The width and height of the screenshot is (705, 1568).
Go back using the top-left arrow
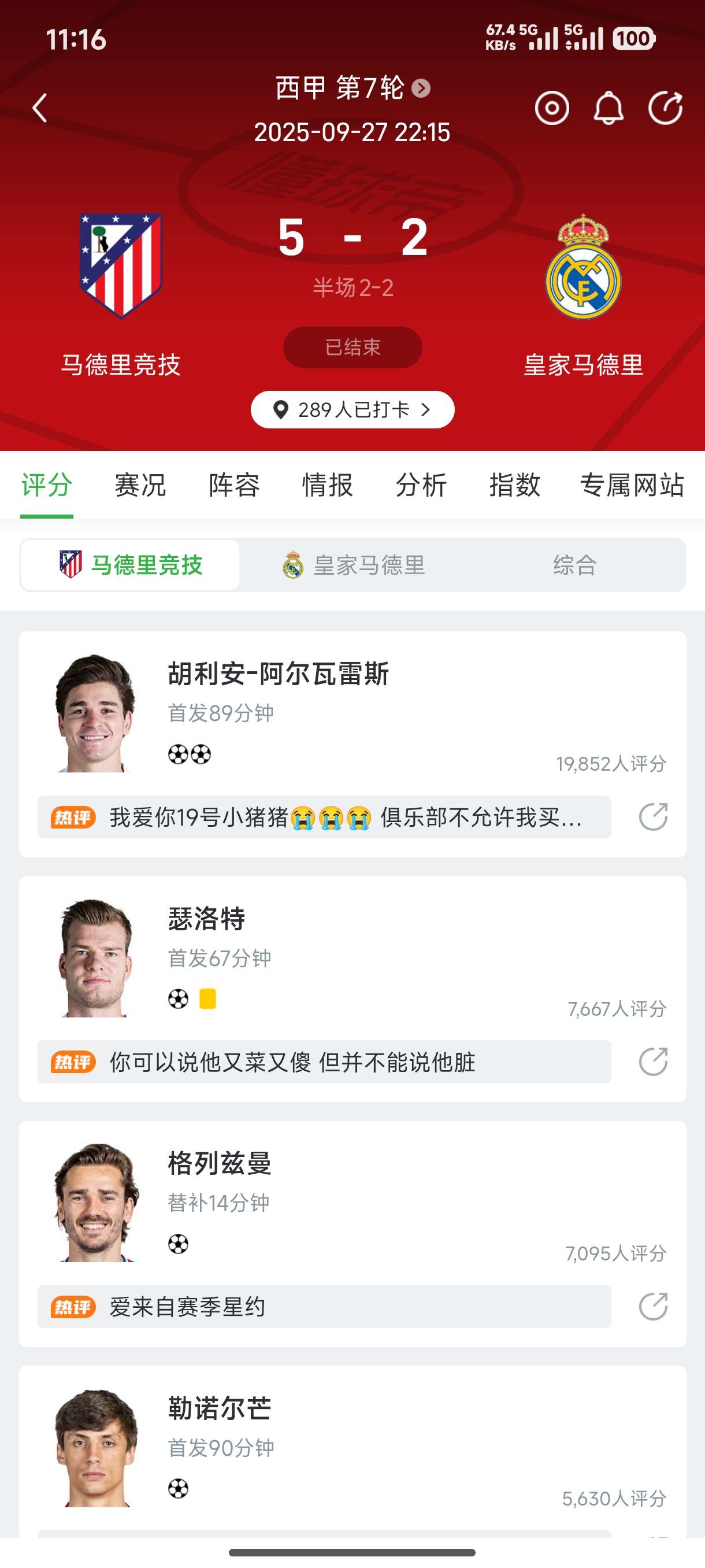(40, 108)
